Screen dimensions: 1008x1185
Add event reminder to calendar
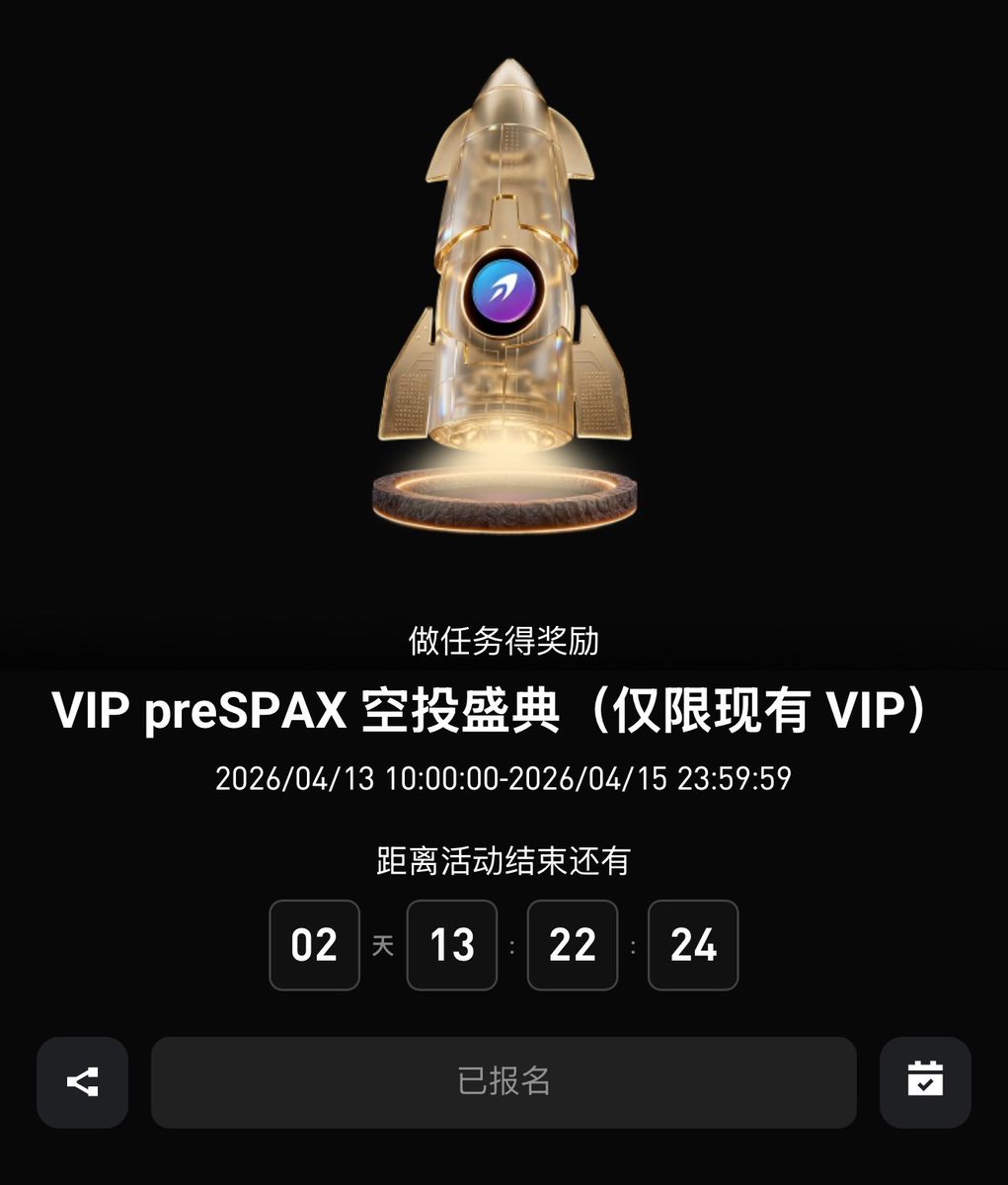coord(925,1082)
